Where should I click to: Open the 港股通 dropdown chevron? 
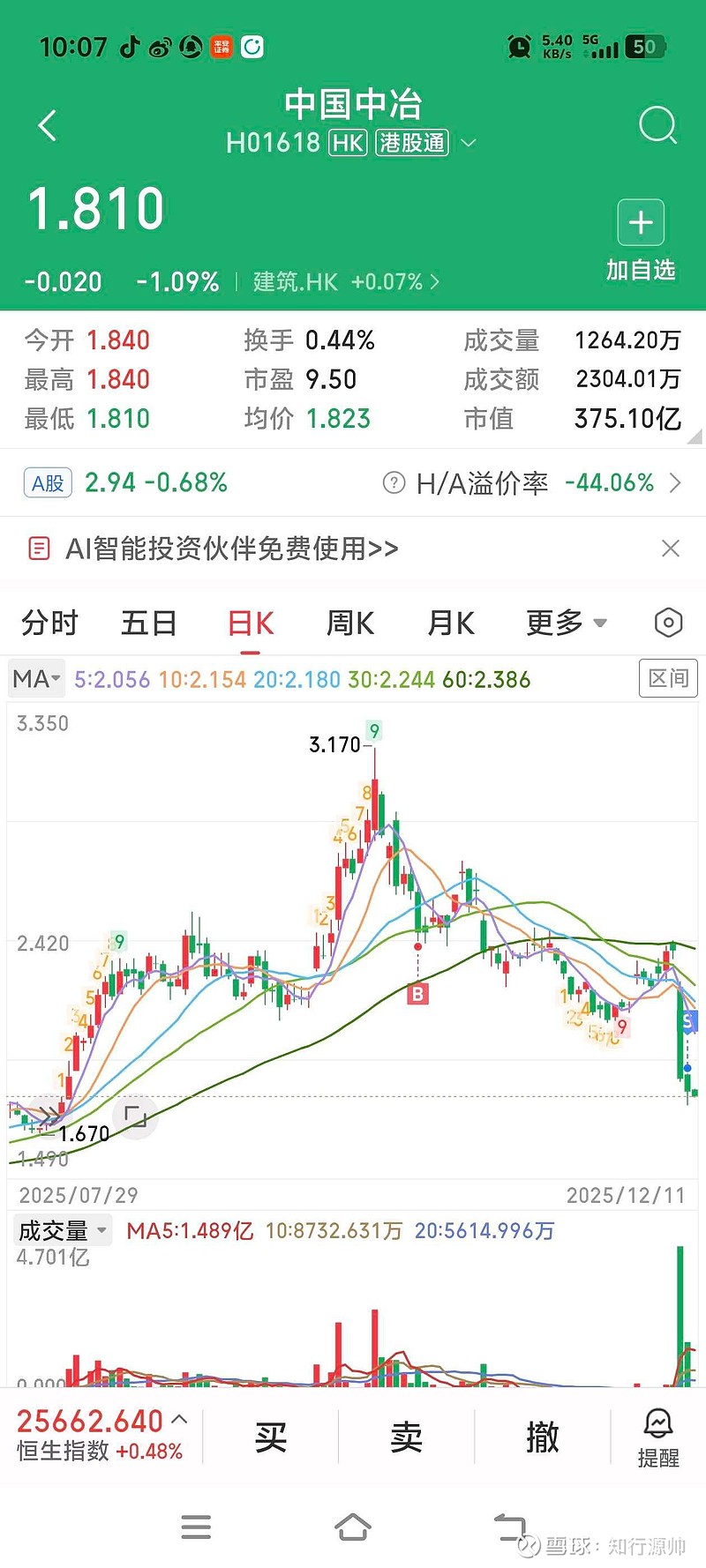(469, 143)
